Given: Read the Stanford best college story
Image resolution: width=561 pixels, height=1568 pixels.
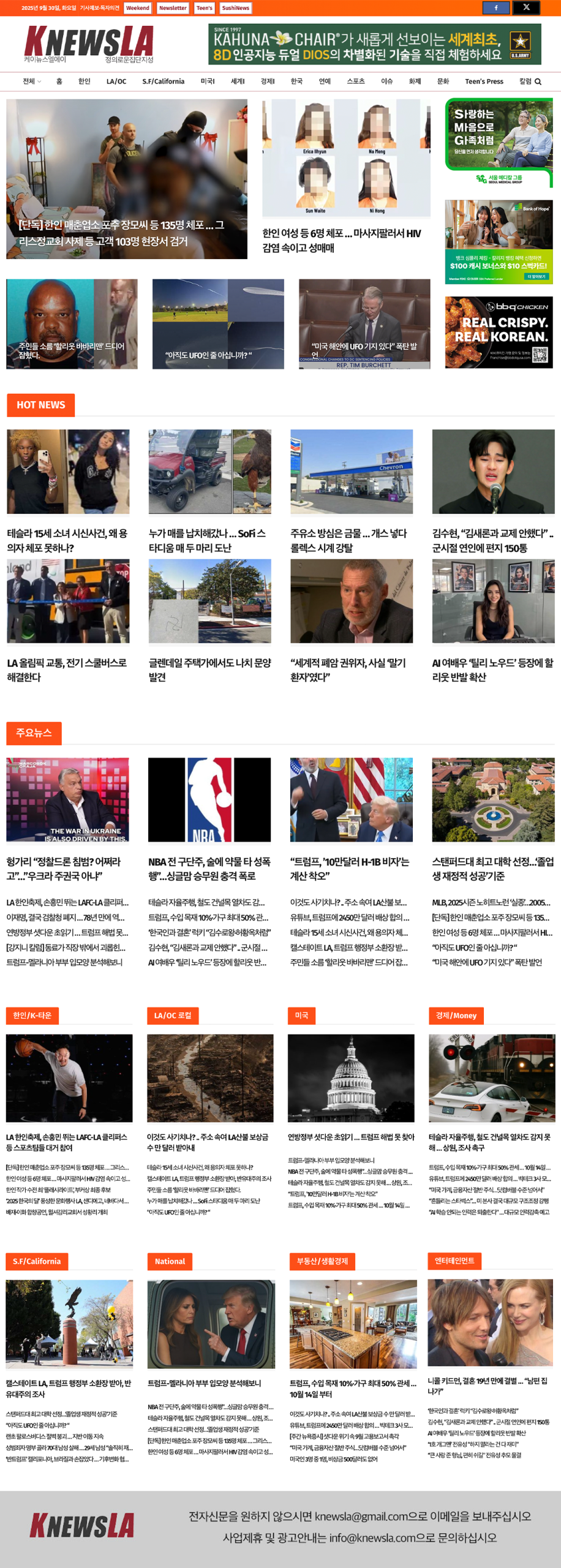Looking at the screenshot, I should 492,868.
